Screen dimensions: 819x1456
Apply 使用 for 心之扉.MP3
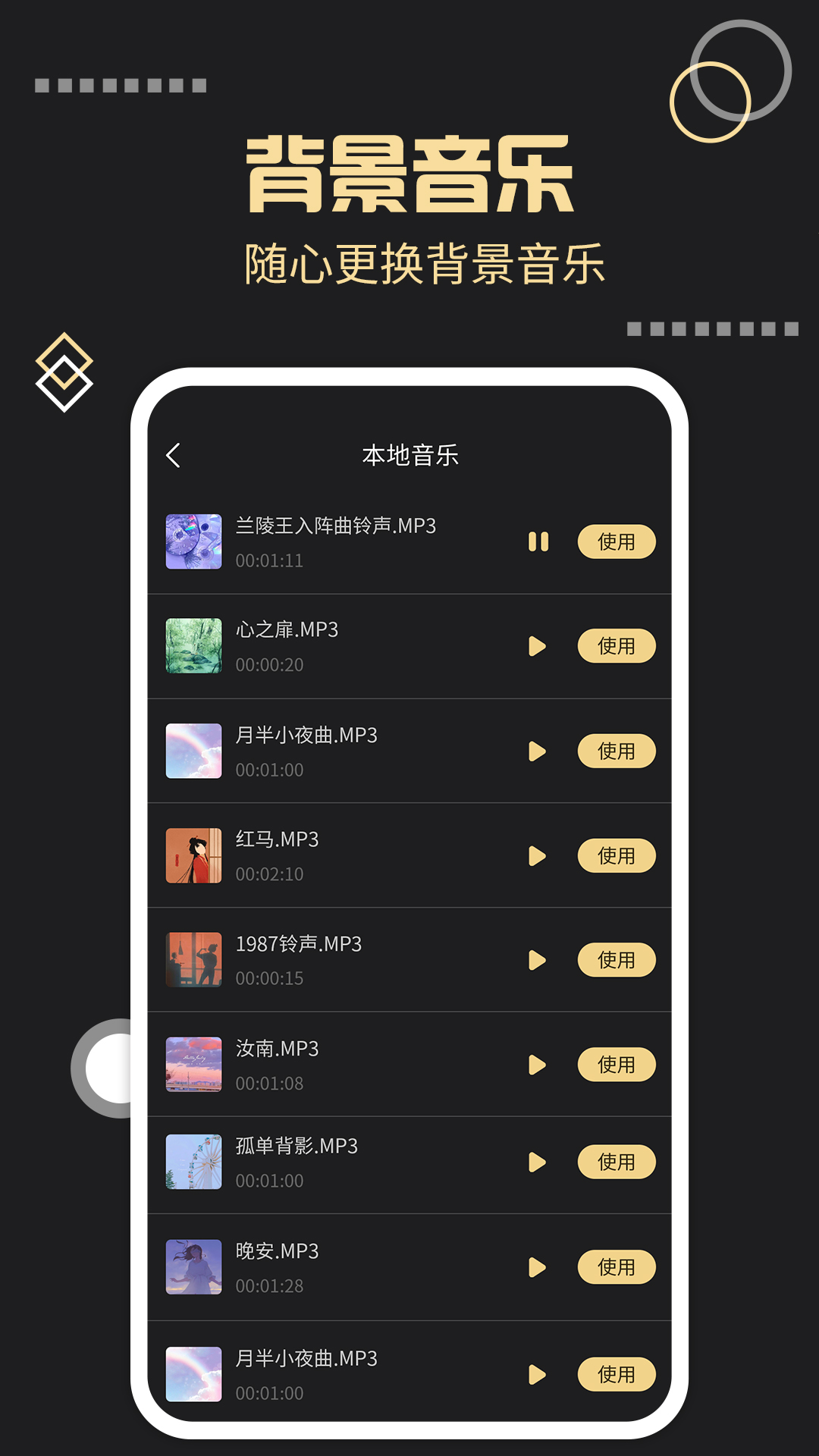click(617, 646)
